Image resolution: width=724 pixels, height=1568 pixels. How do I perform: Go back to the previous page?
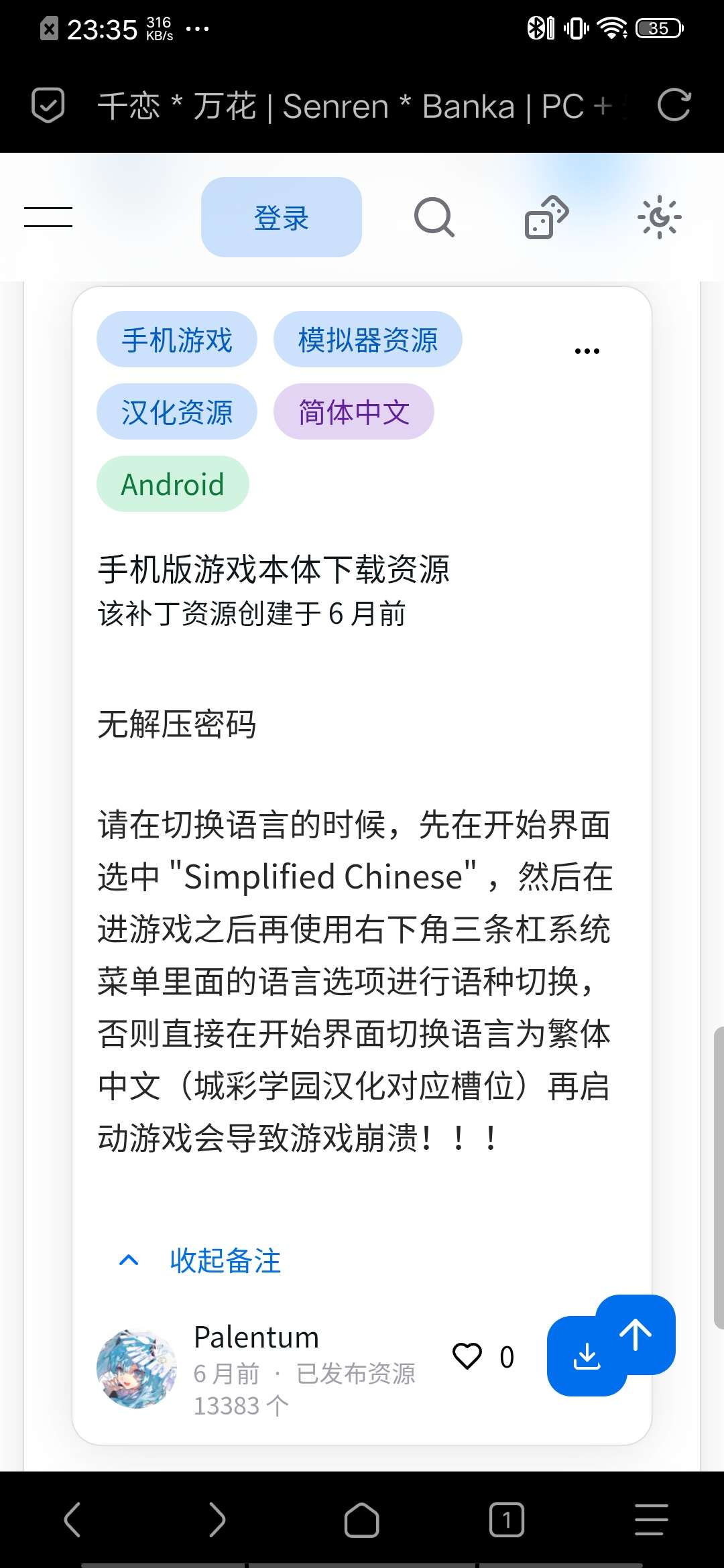pyautogui.click(x=72, y=1519)
